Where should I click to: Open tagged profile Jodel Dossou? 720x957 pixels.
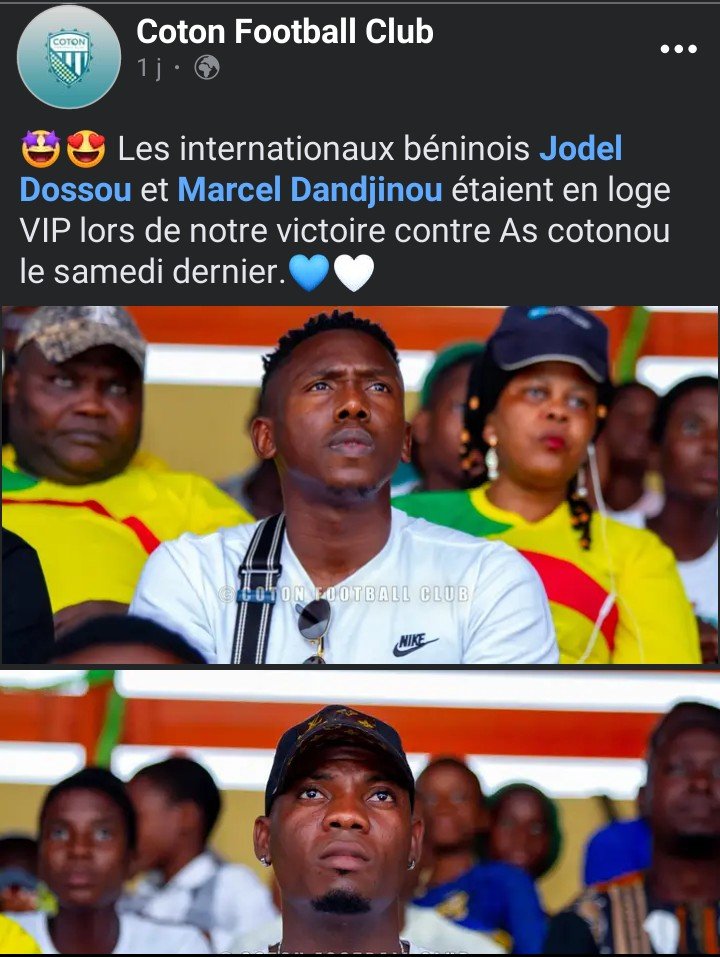pyautogui.click(x=580, y=150)
